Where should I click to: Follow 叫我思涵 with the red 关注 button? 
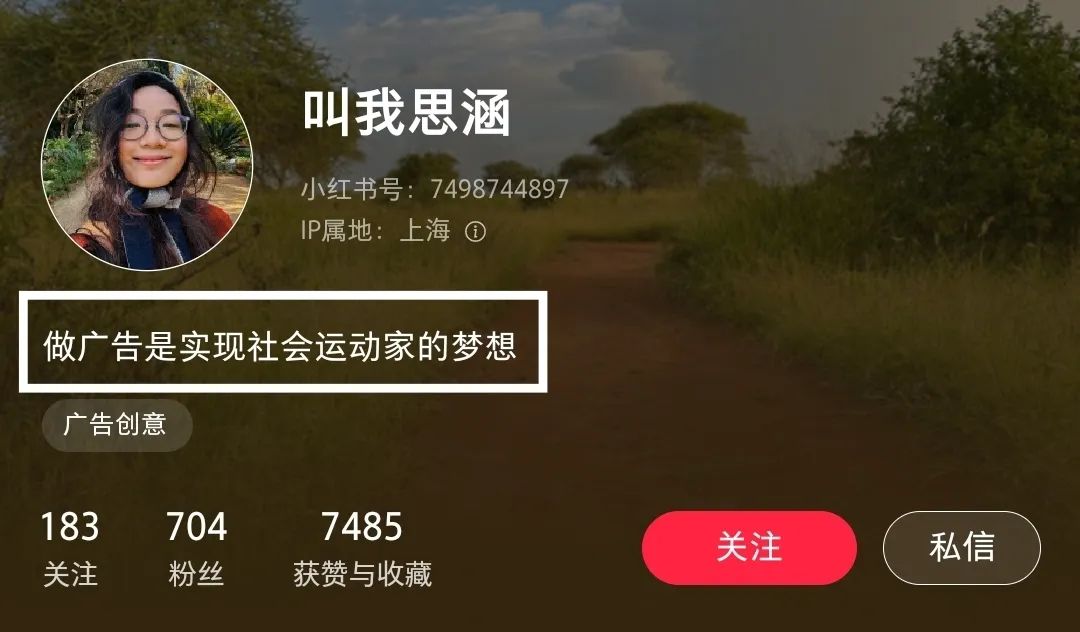(x=749, y=547)
